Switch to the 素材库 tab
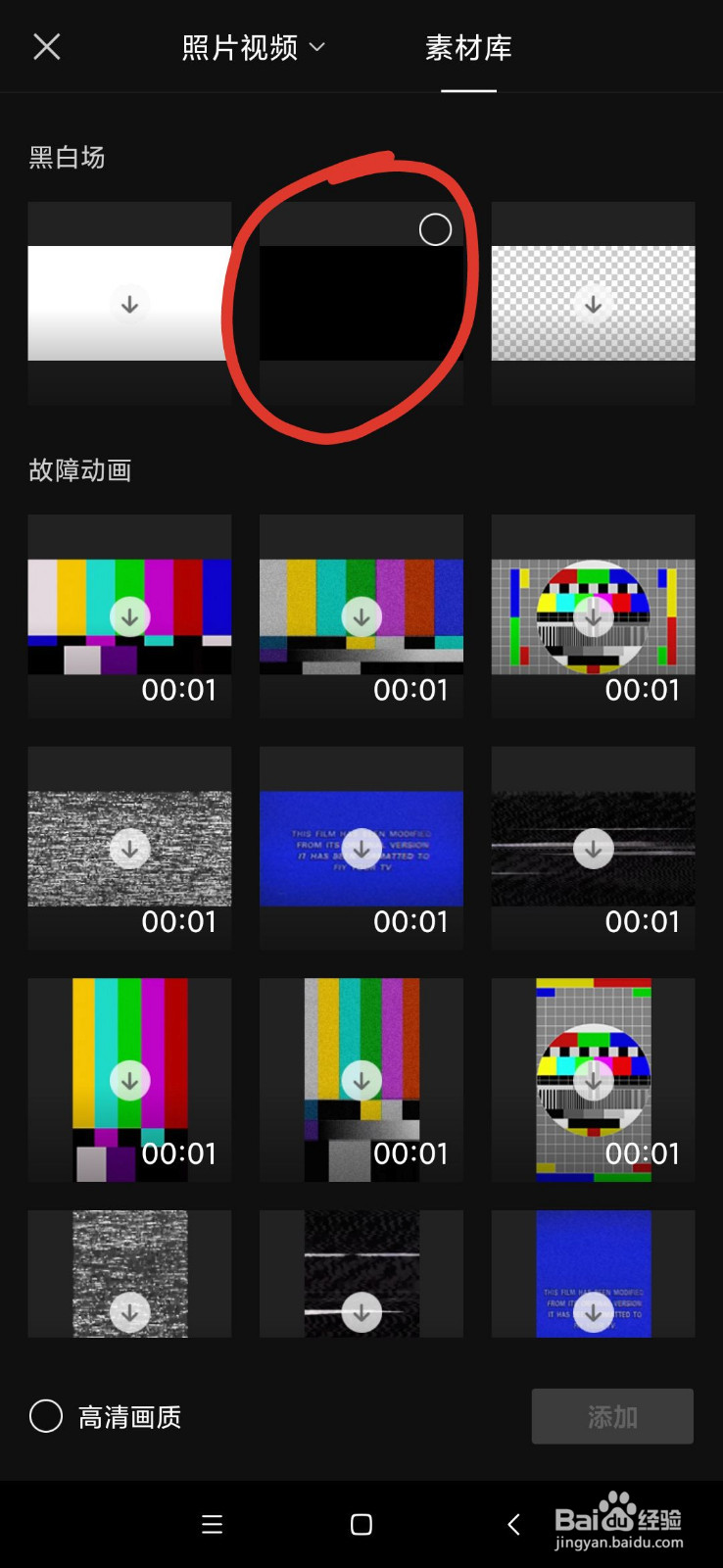Image resolution: width=723 pixels, height=1568 pixels. 468,47
